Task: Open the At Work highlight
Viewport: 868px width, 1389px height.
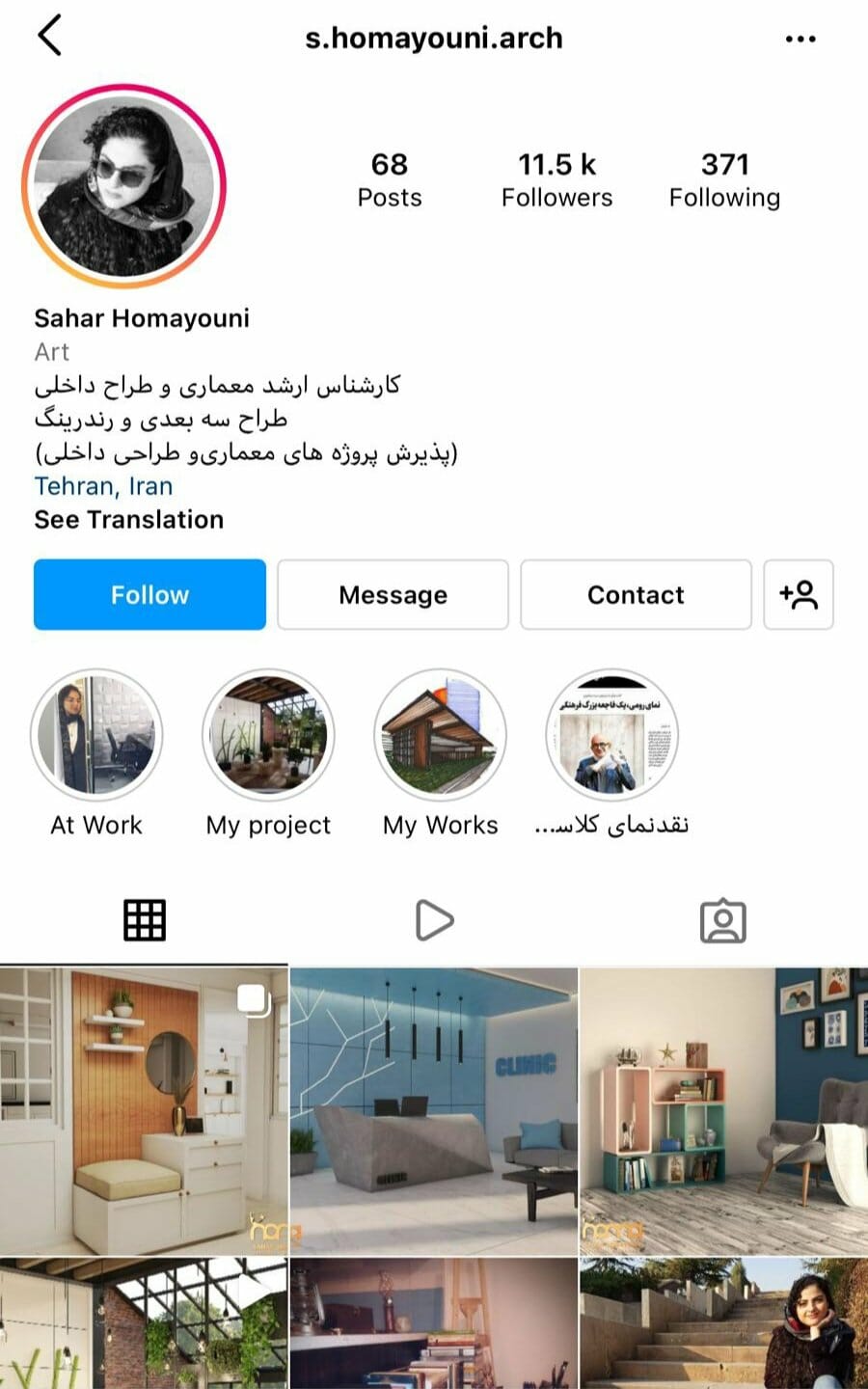Action: click(96, 735)
